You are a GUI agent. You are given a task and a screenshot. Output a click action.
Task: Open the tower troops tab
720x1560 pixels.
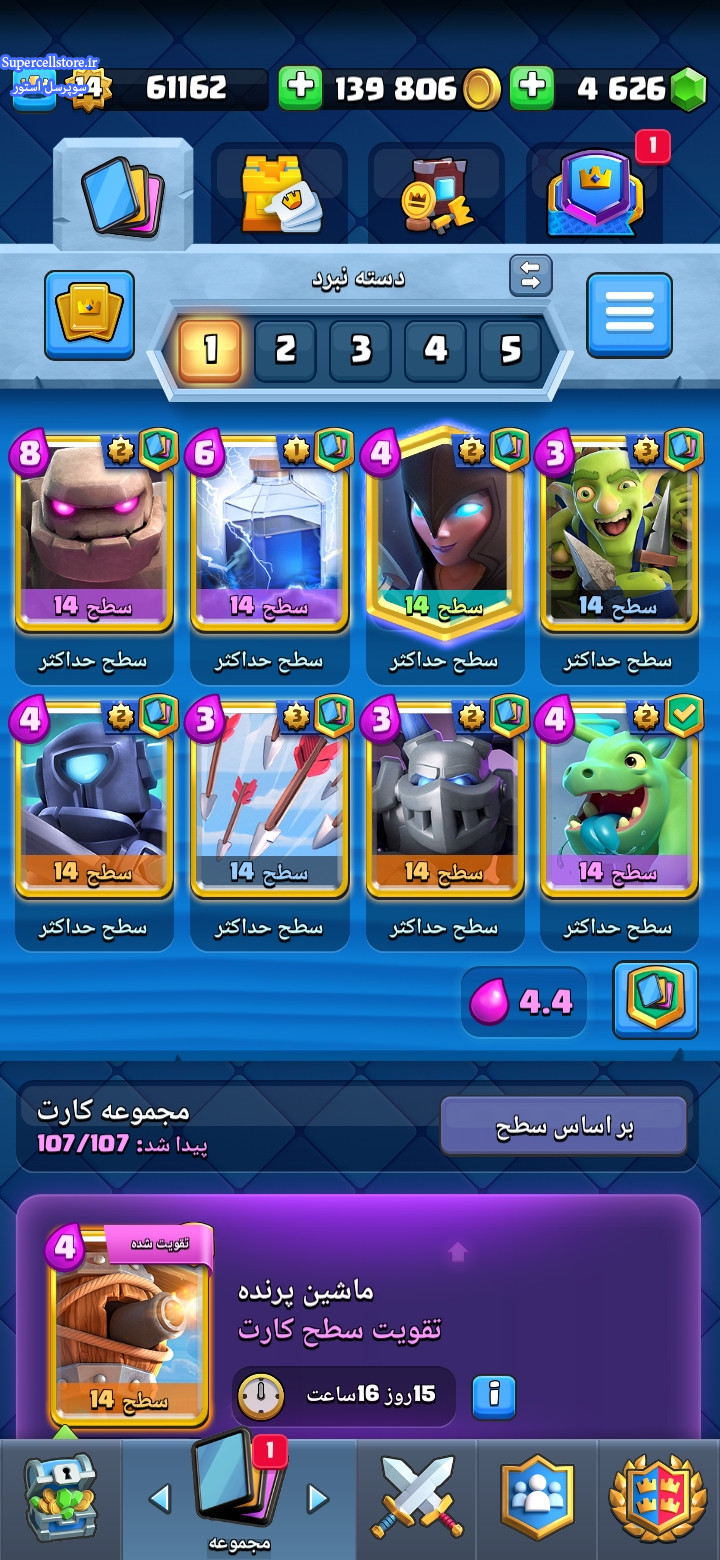[x=280, y=193]
